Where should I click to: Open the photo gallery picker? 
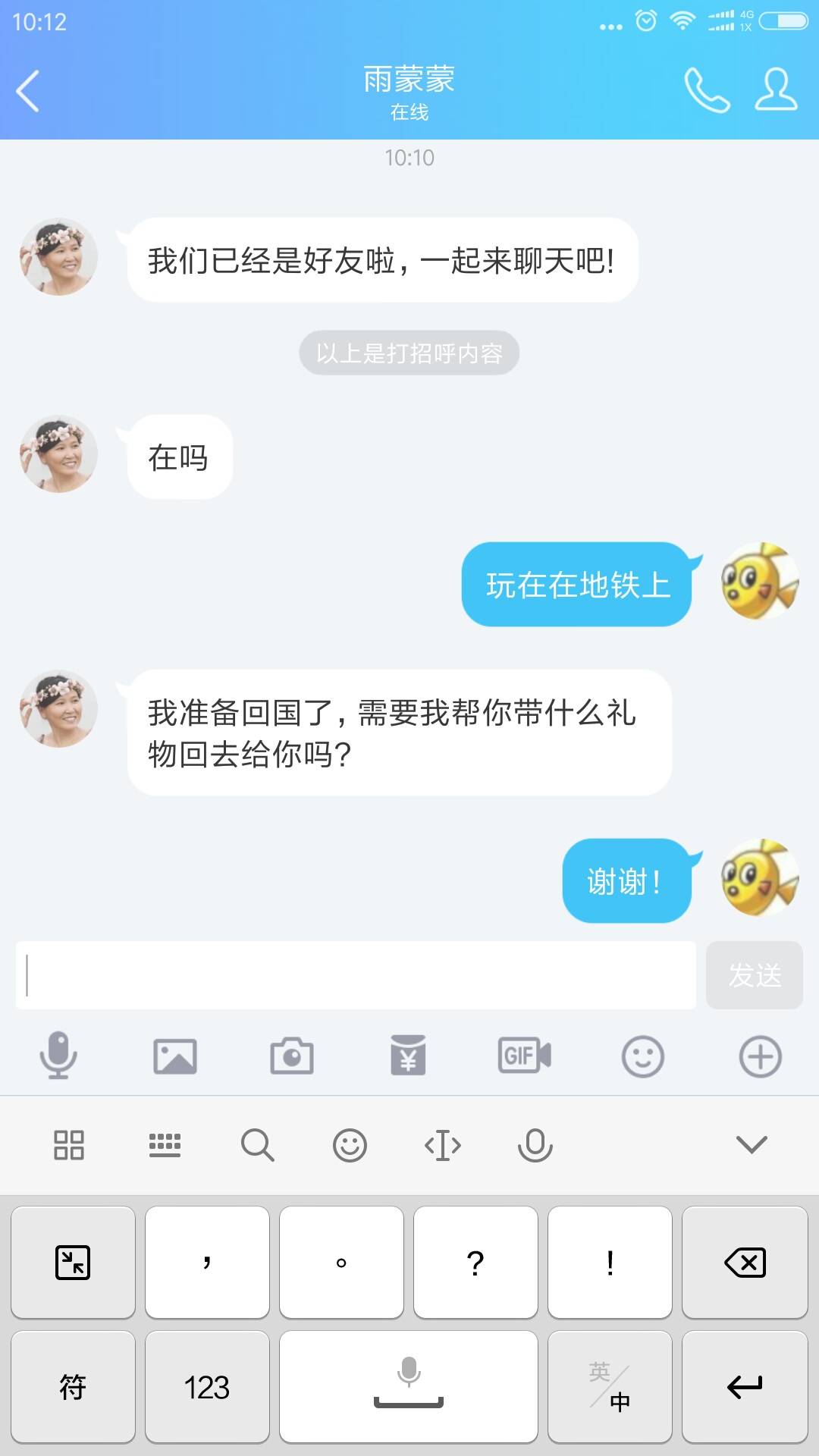[x=175, y=1056]
